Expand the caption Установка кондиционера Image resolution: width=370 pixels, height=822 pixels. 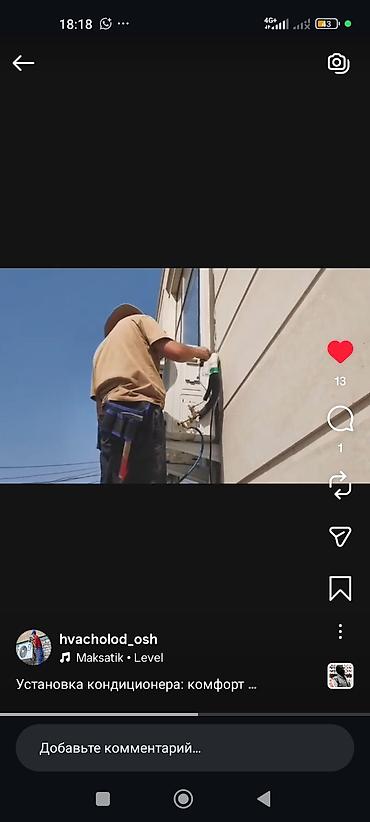pos(136,684)
